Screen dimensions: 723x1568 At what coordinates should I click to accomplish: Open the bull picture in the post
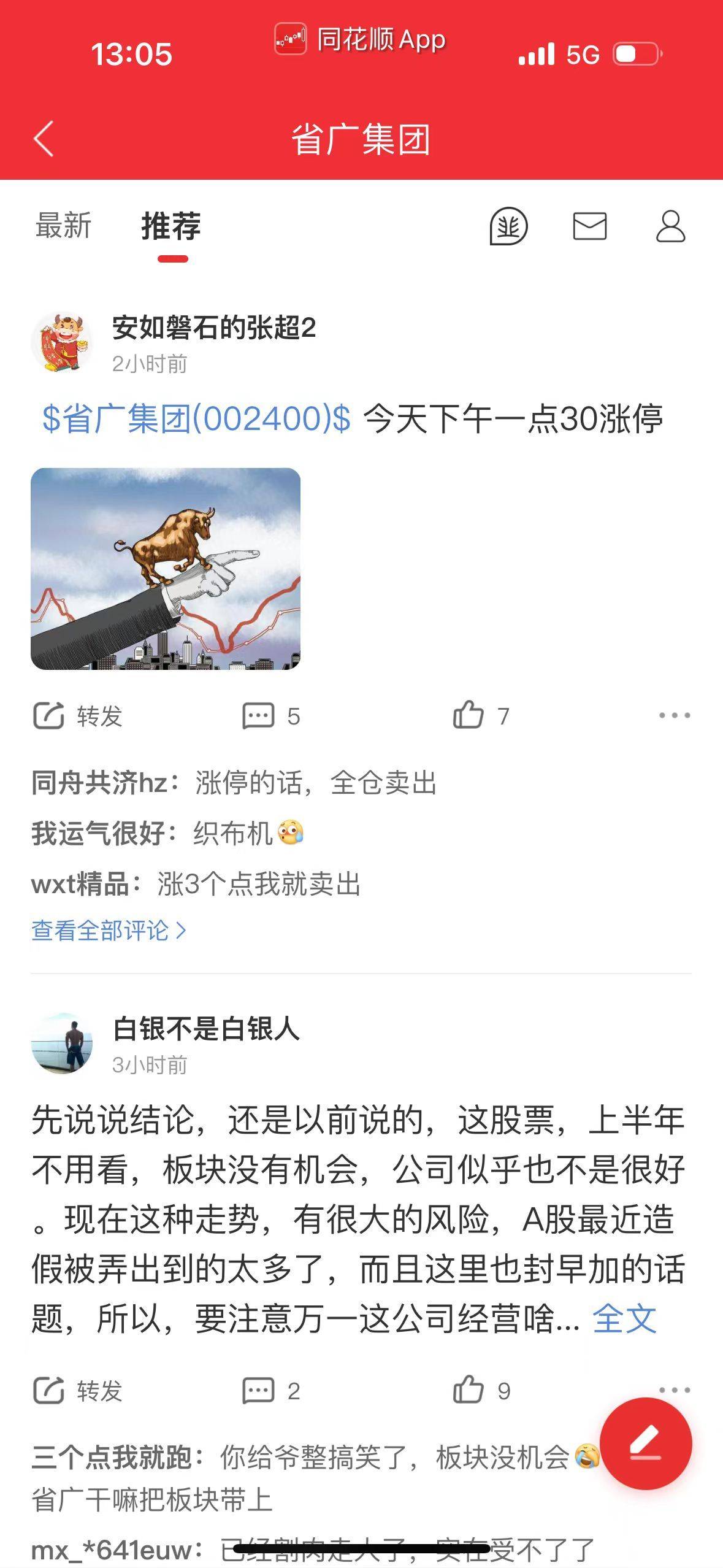pos(166,569)
